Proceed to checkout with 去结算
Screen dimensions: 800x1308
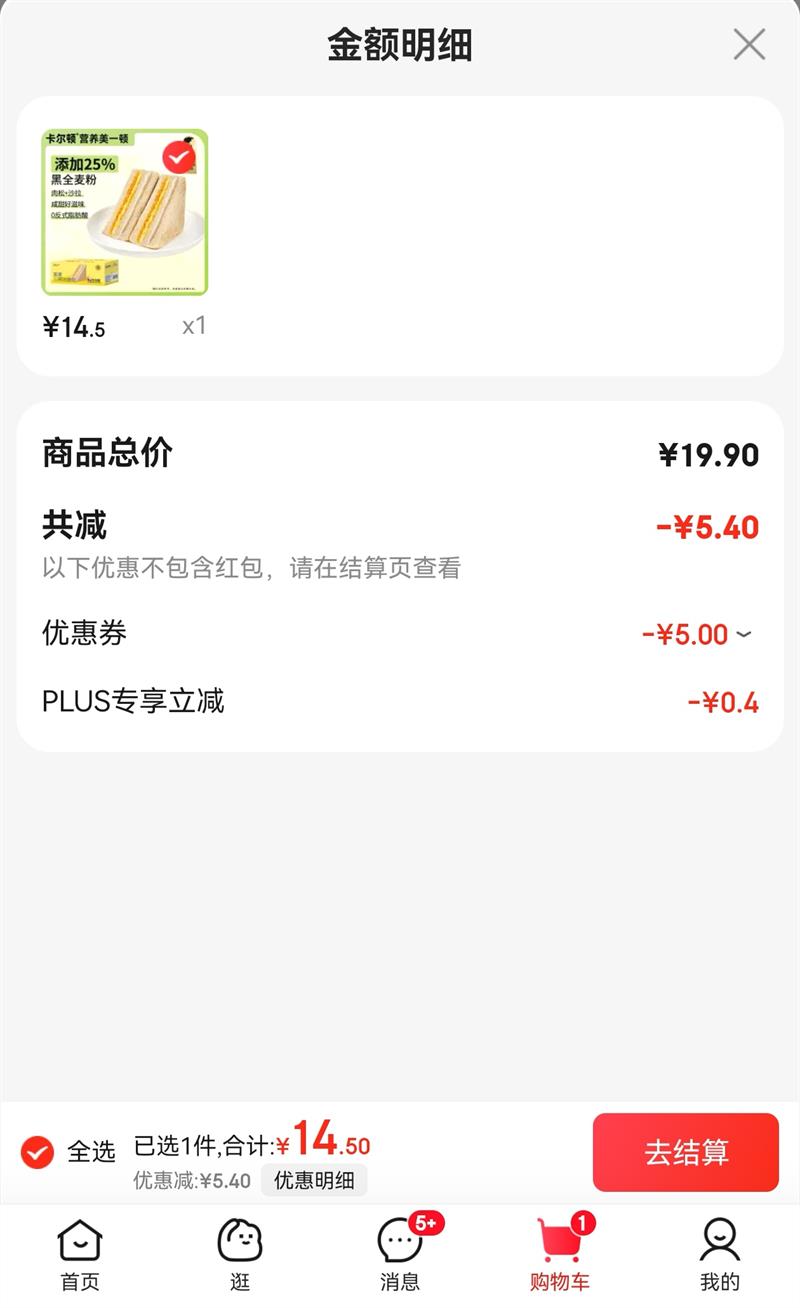point(685,1152)
